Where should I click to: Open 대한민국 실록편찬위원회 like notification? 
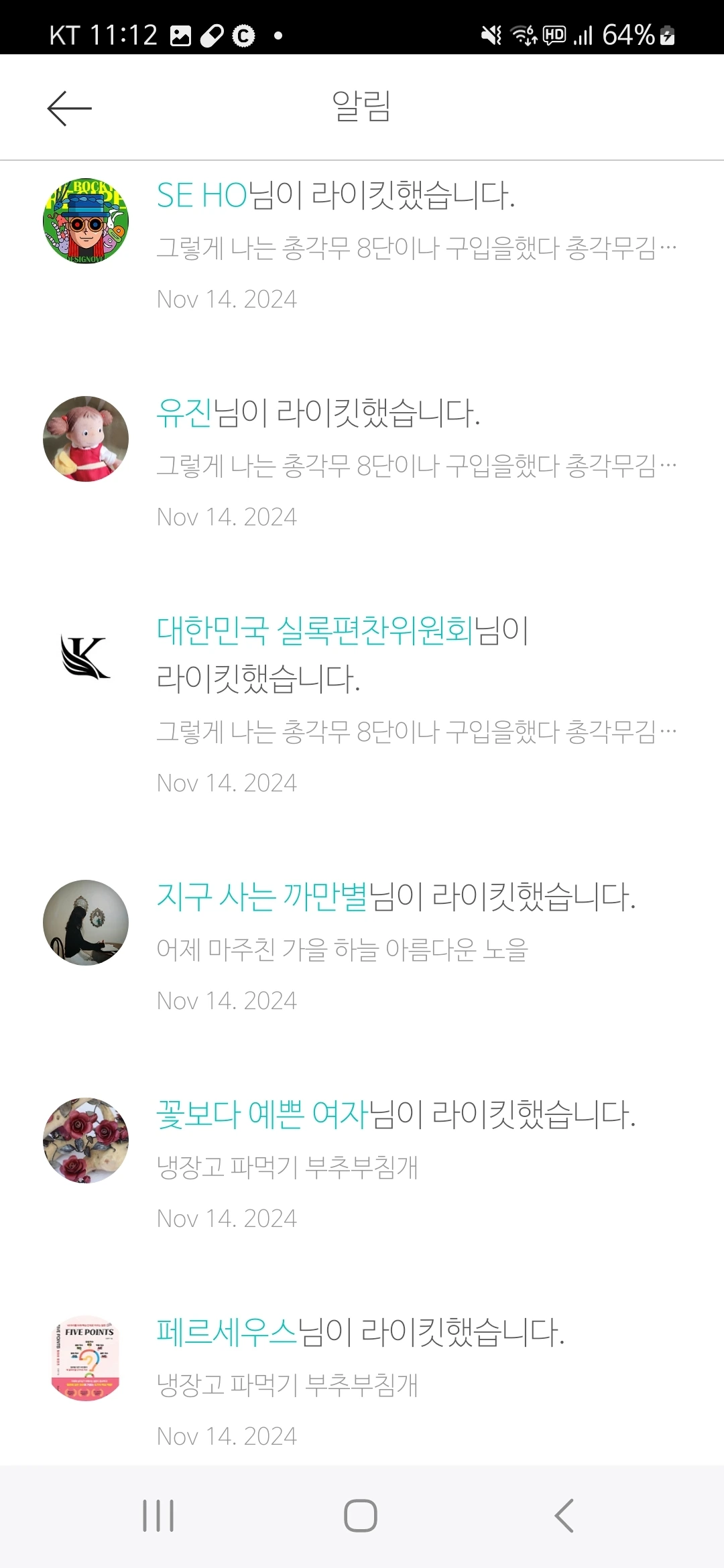click(x=362, y=706)
